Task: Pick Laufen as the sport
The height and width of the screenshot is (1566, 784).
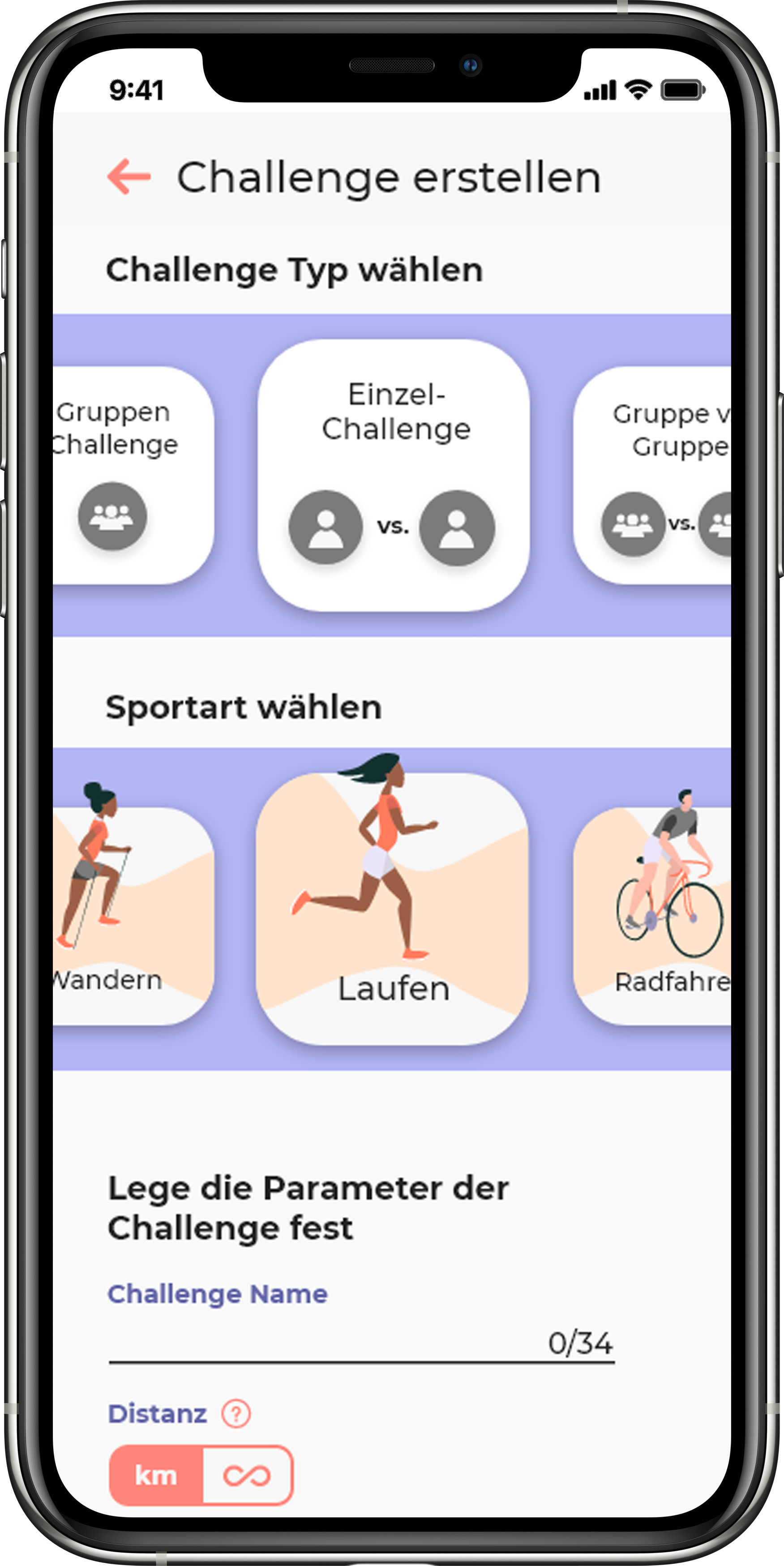Action: coord(392,909)
